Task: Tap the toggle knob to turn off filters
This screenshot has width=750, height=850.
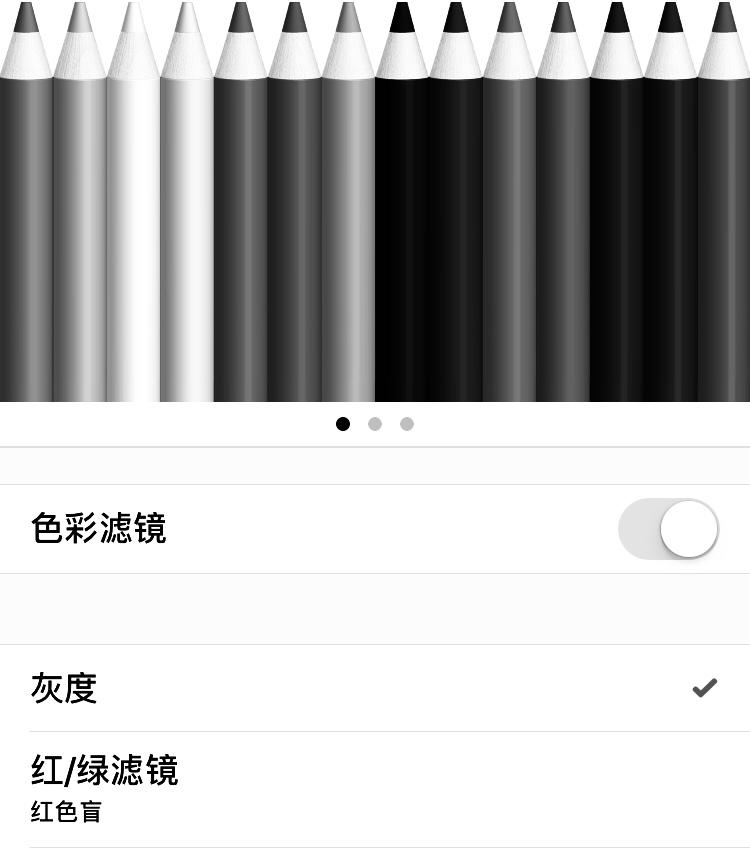Action: (688, 529)
